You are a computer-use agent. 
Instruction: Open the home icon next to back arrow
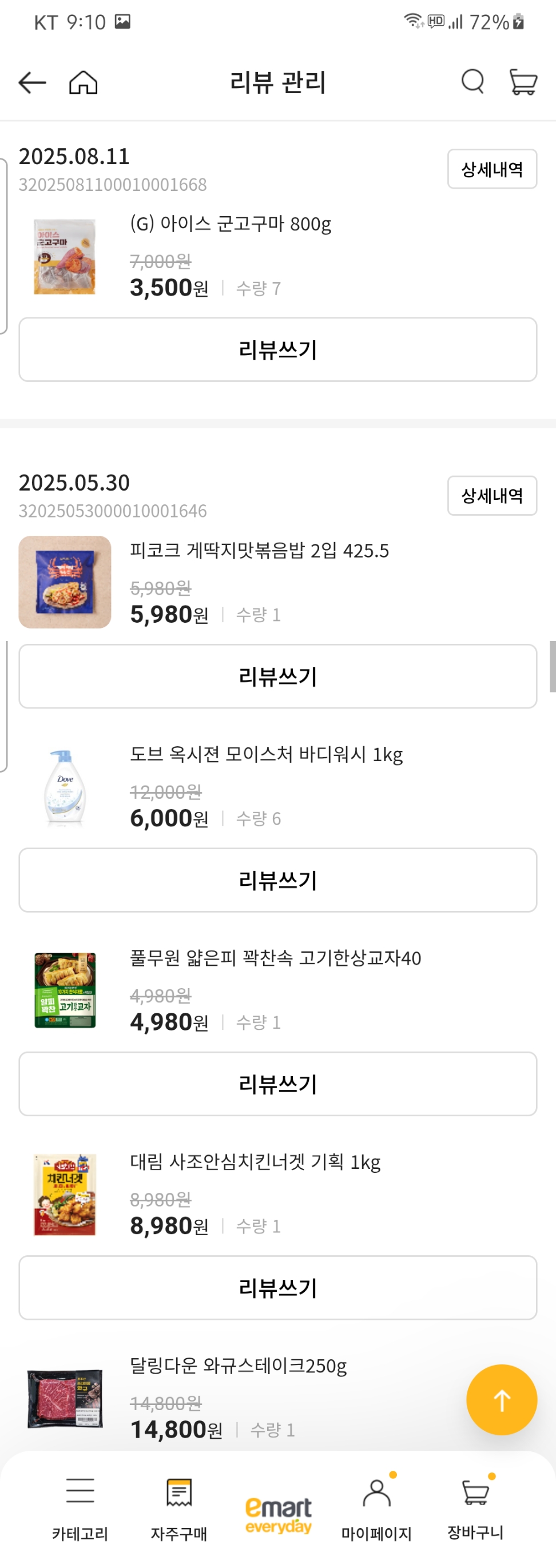coord(82,83)
